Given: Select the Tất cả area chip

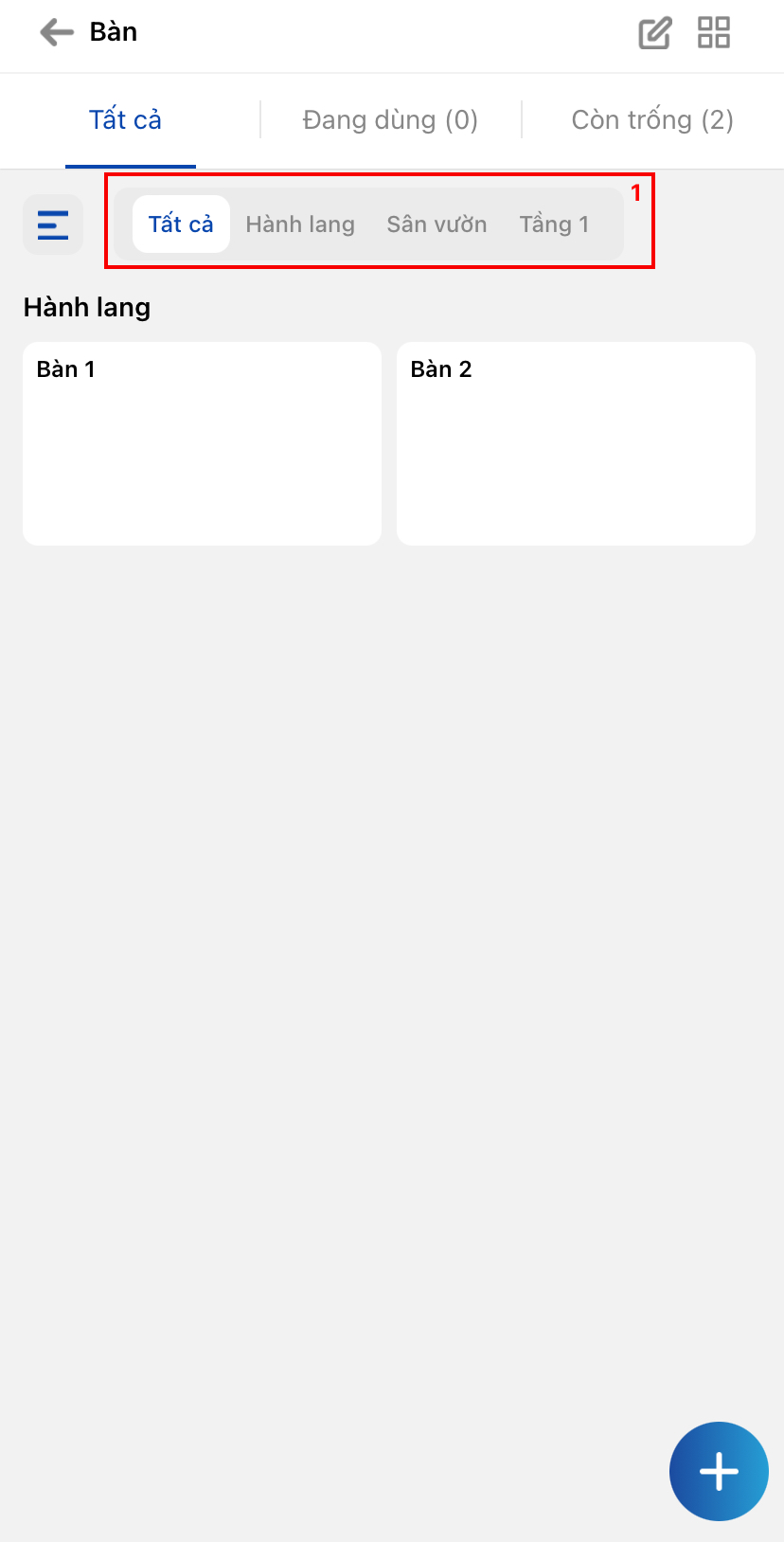Looking at the screenshot, I should pos(181,224).
